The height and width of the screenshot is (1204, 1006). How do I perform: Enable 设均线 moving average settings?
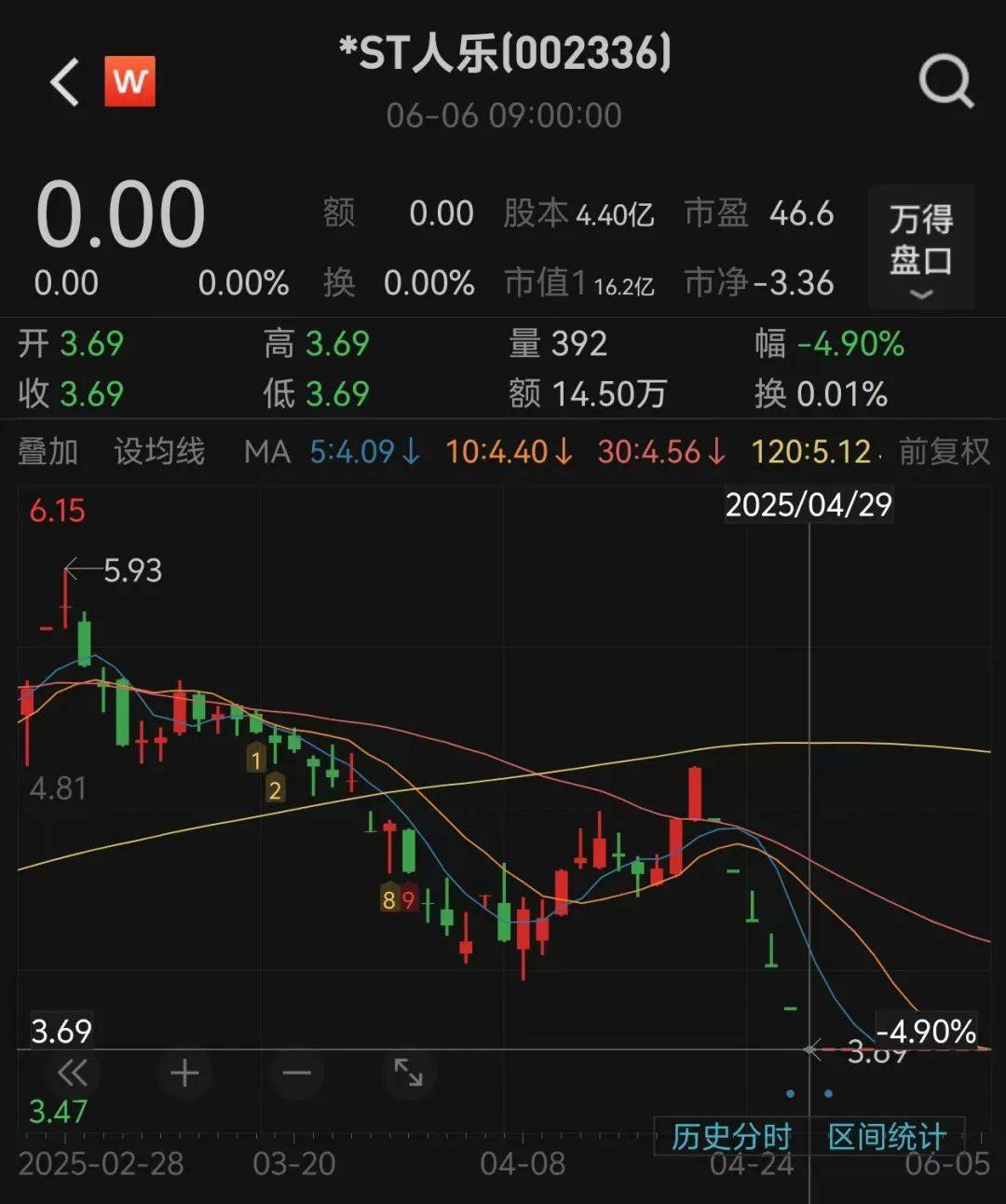tap(156, 452)
